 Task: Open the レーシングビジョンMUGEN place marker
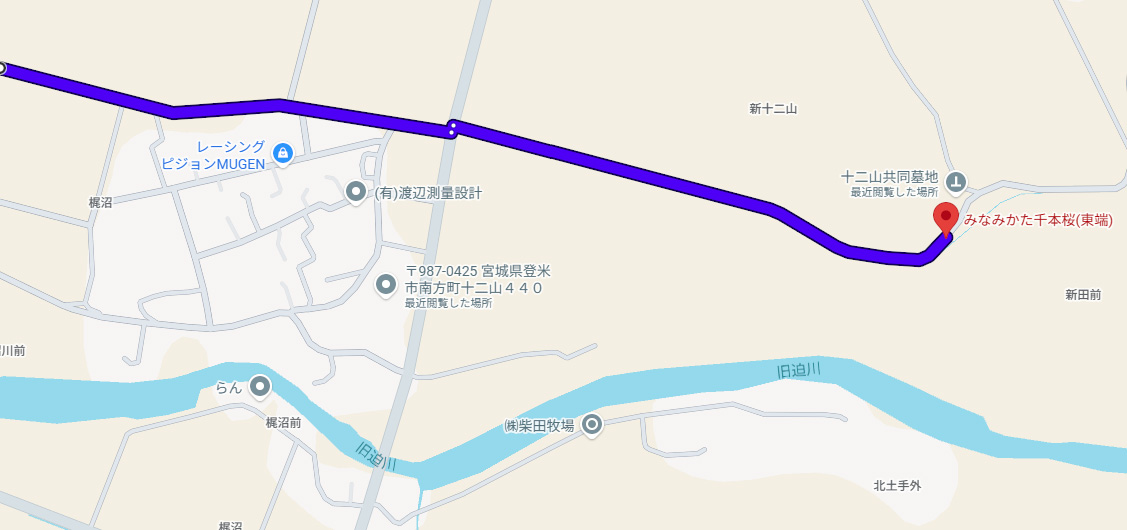283,153
